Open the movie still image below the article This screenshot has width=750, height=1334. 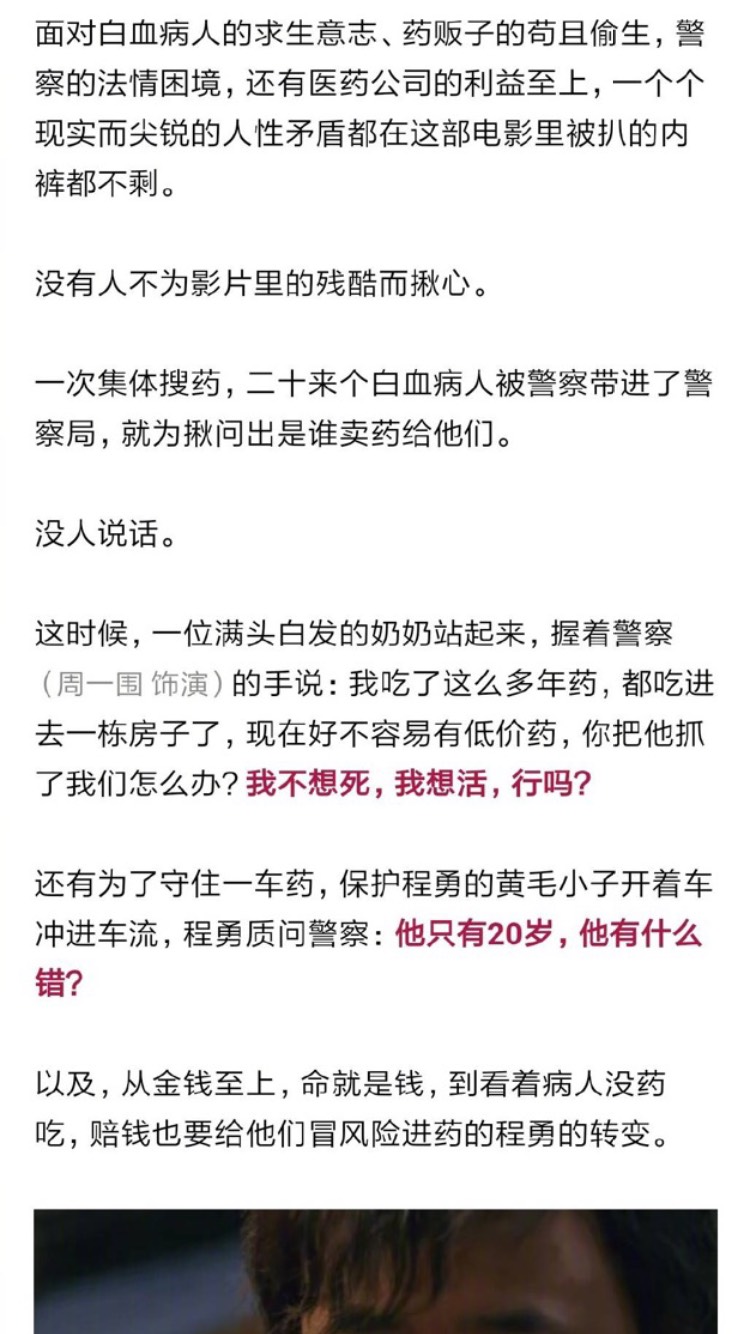375,1272
